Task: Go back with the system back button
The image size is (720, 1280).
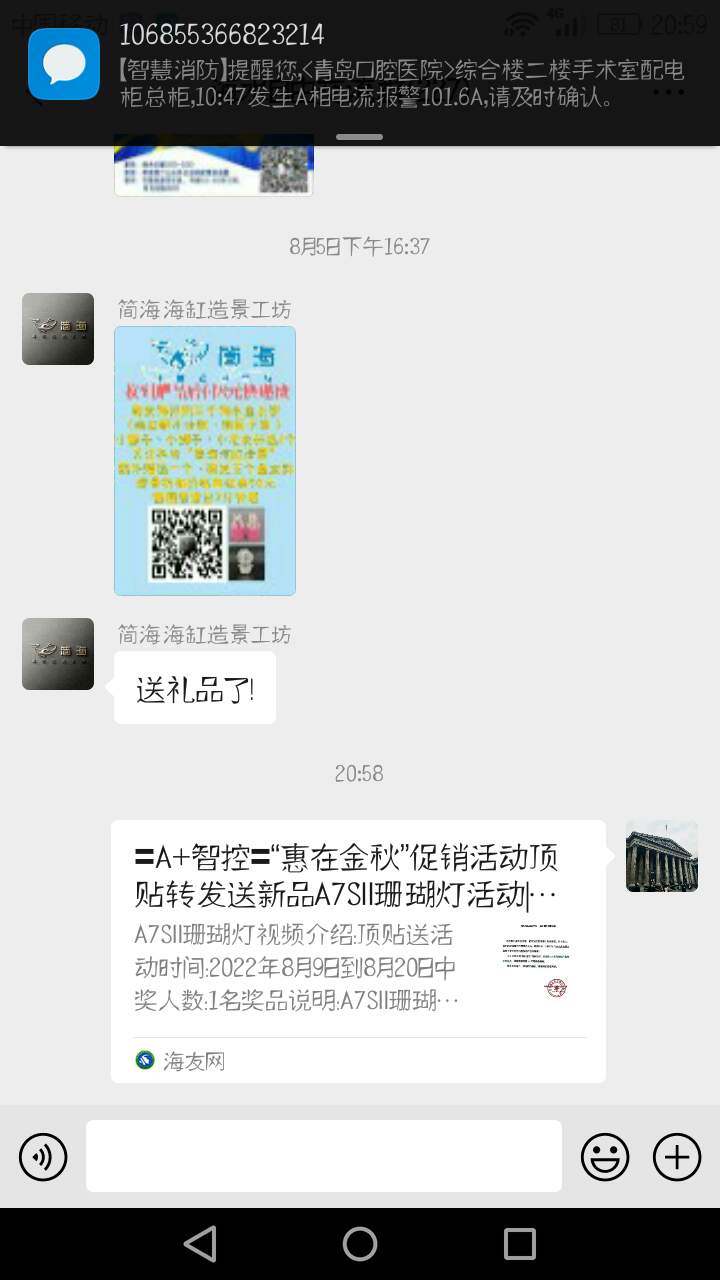Action: pos(200,1244)
